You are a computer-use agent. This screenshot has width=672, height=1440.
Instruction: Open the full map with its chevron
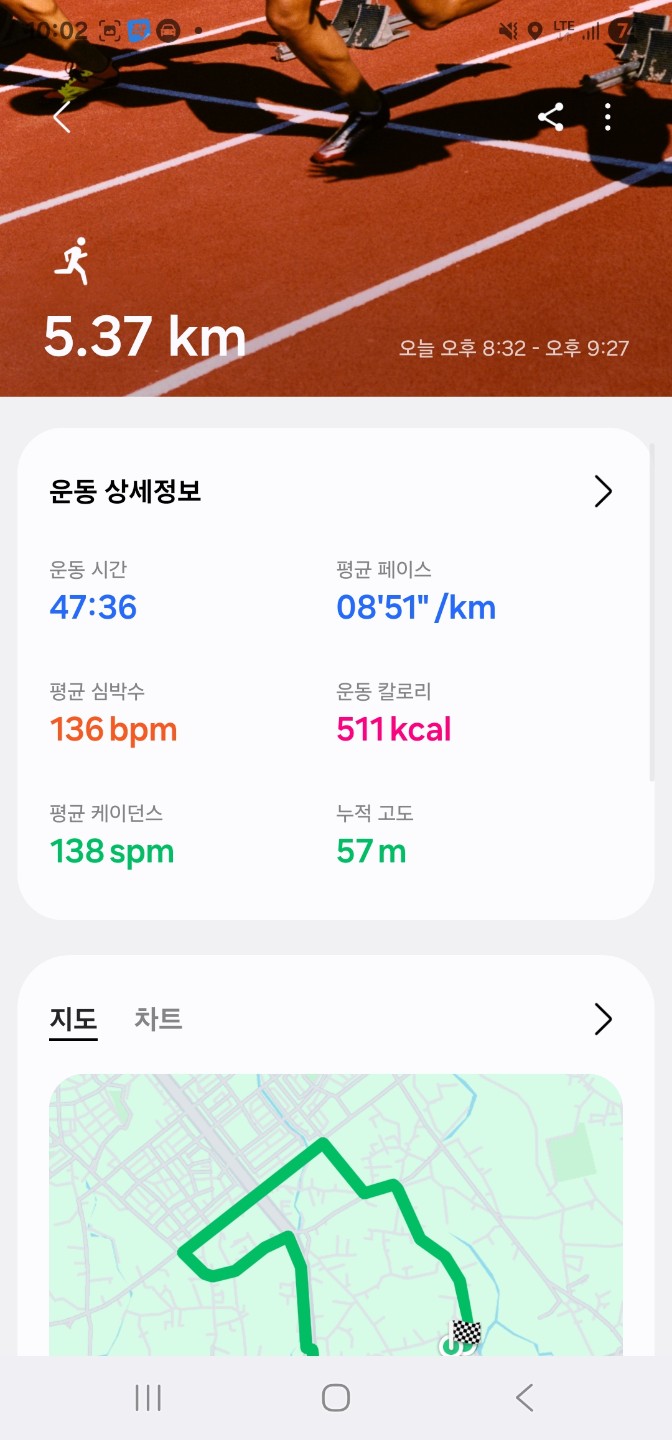tap(603, 1019)
